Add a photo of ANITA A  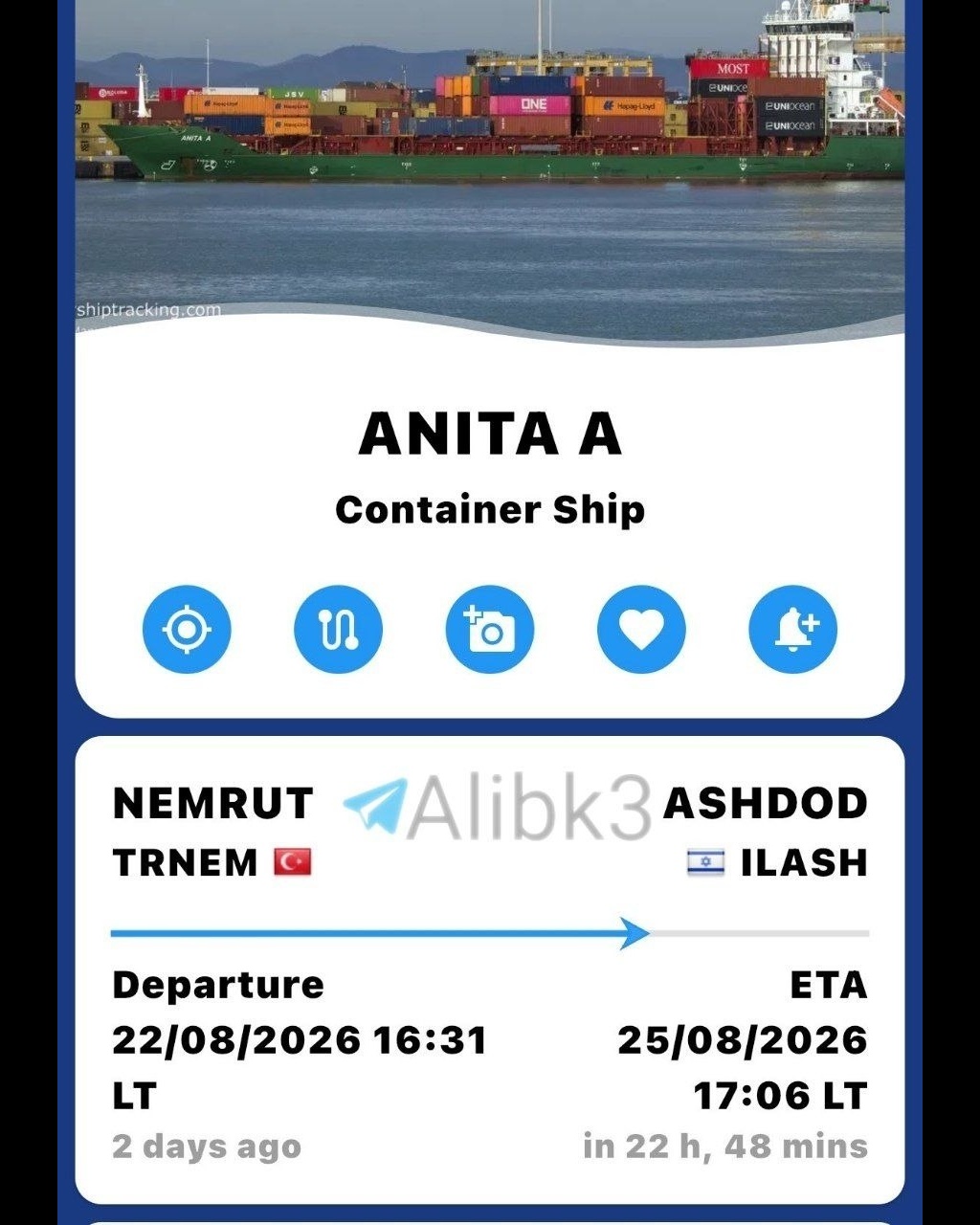[x=490, y=630]
